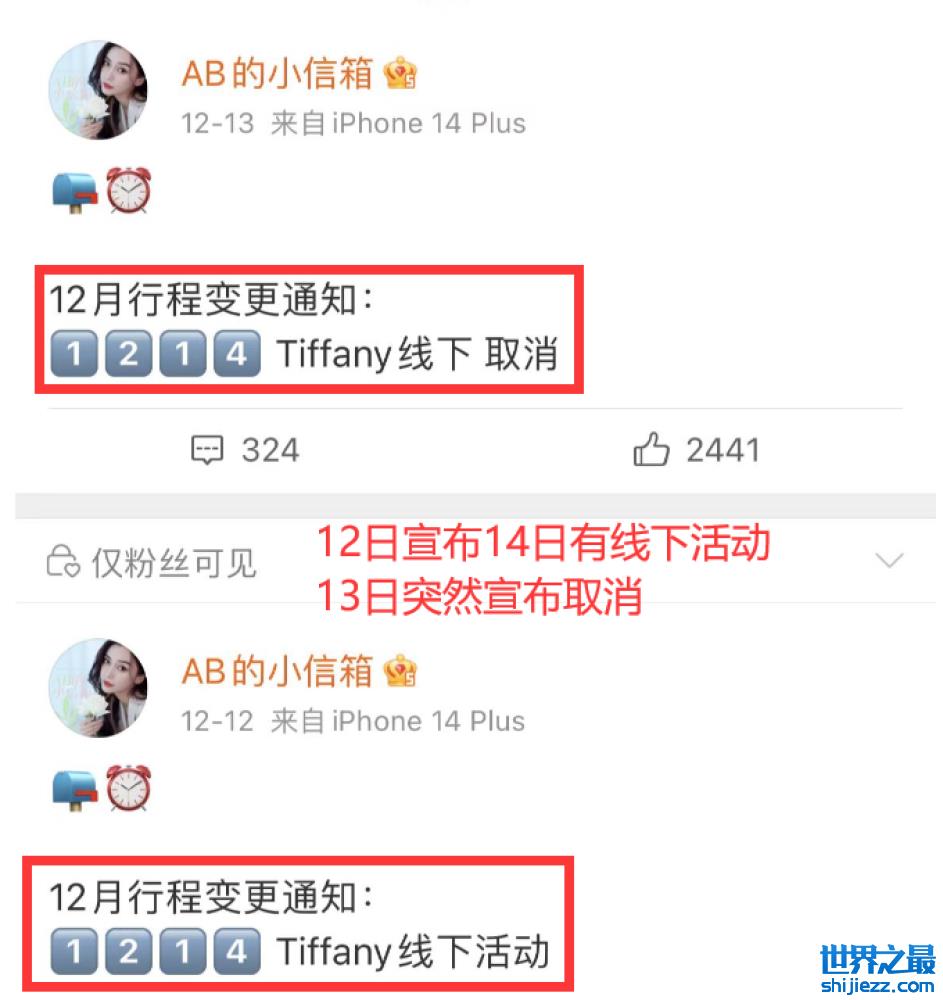Expand the chevron menu on the 12-12 post

(889, 560)
